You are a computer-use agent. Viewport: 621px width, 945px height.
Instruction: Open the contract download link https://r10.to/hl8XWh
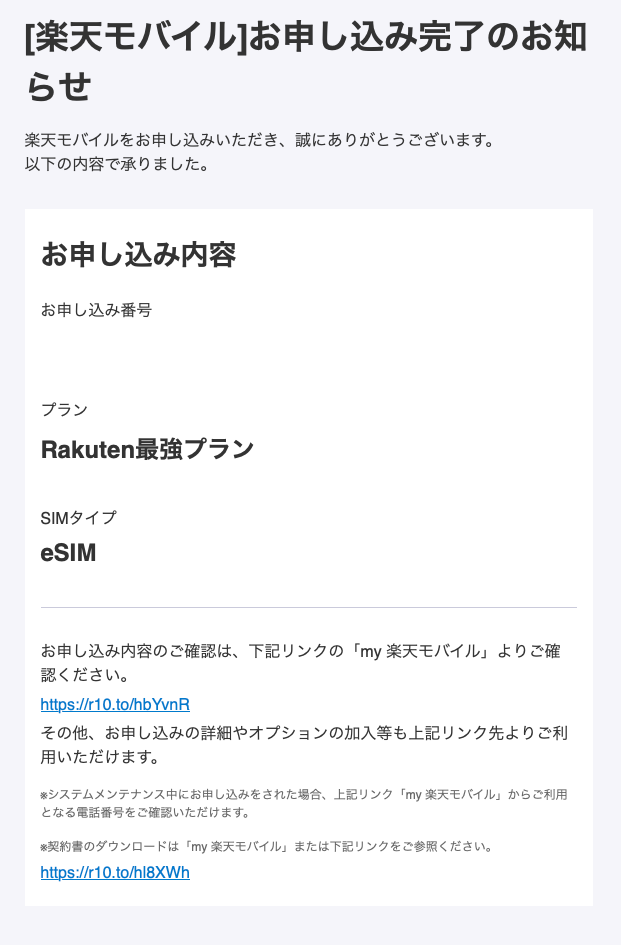pos(115,872)
